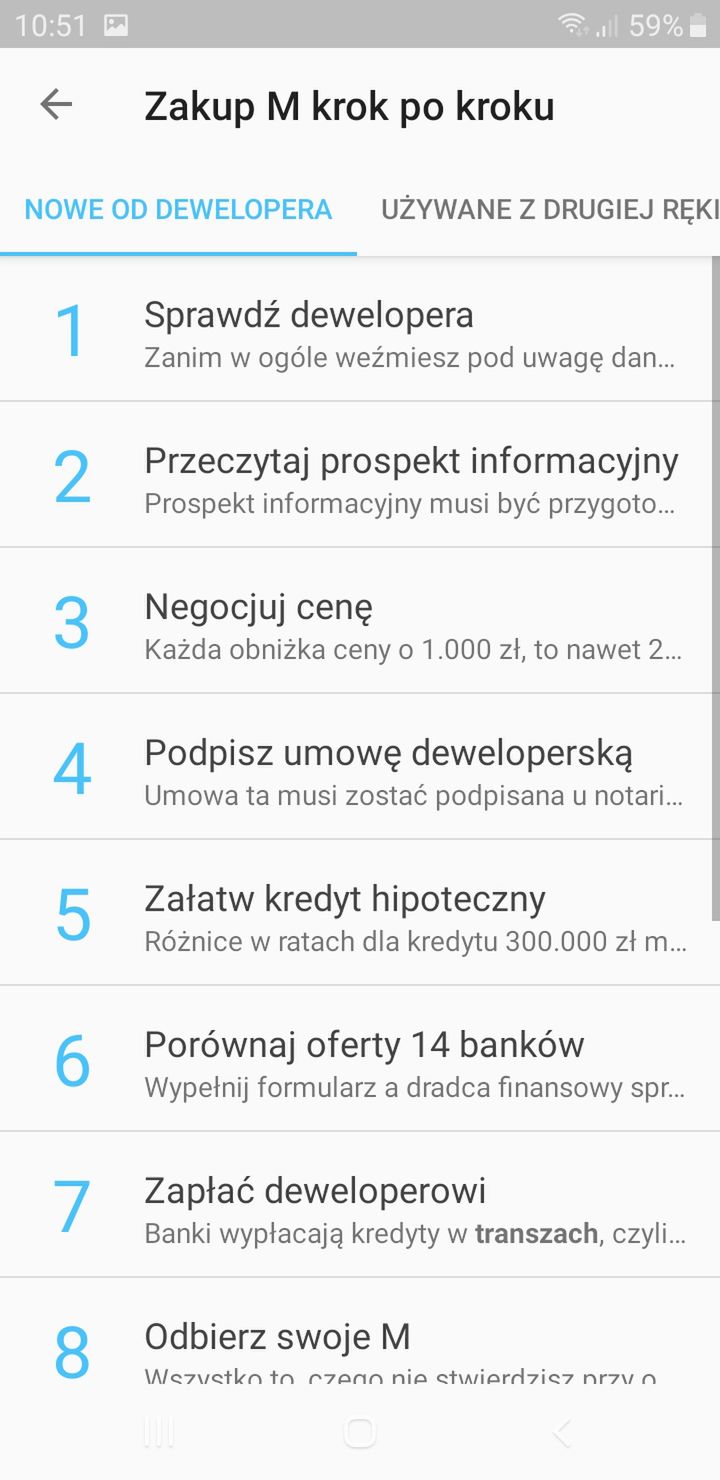Screen dimensions: 720x1480
Task: Go back using the arrow icon
Action: 56,105
